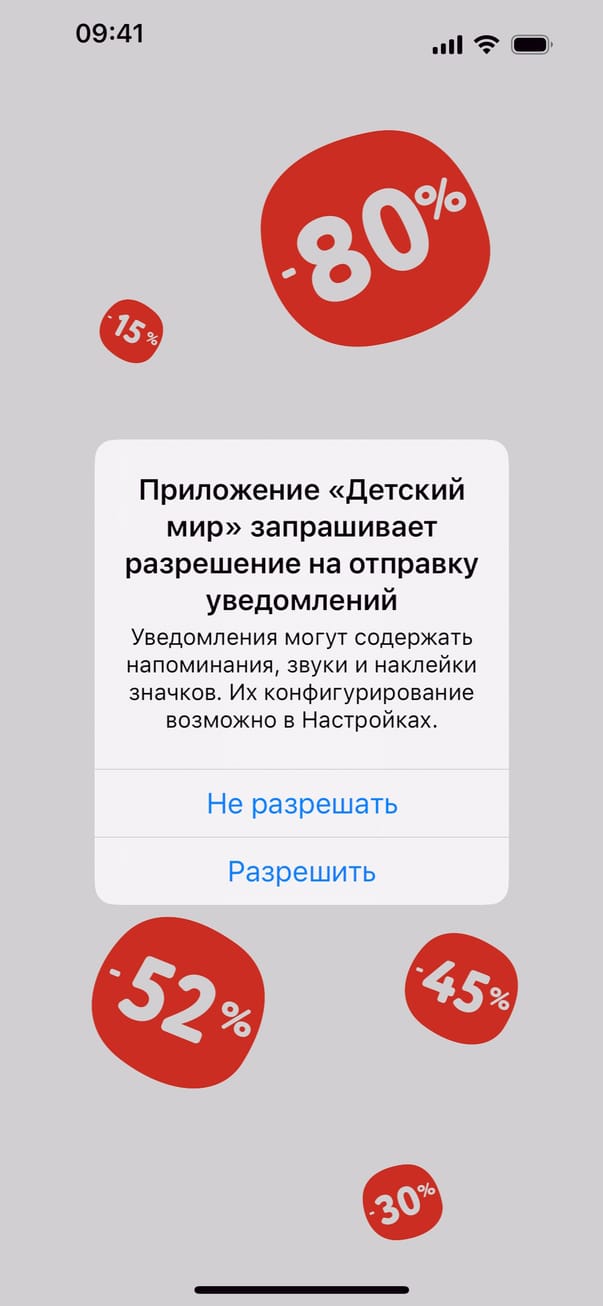This screenshot has height=1306, width=603.
Task: Tap 'Не разрешать' to deny notifications
Action: 302,804
